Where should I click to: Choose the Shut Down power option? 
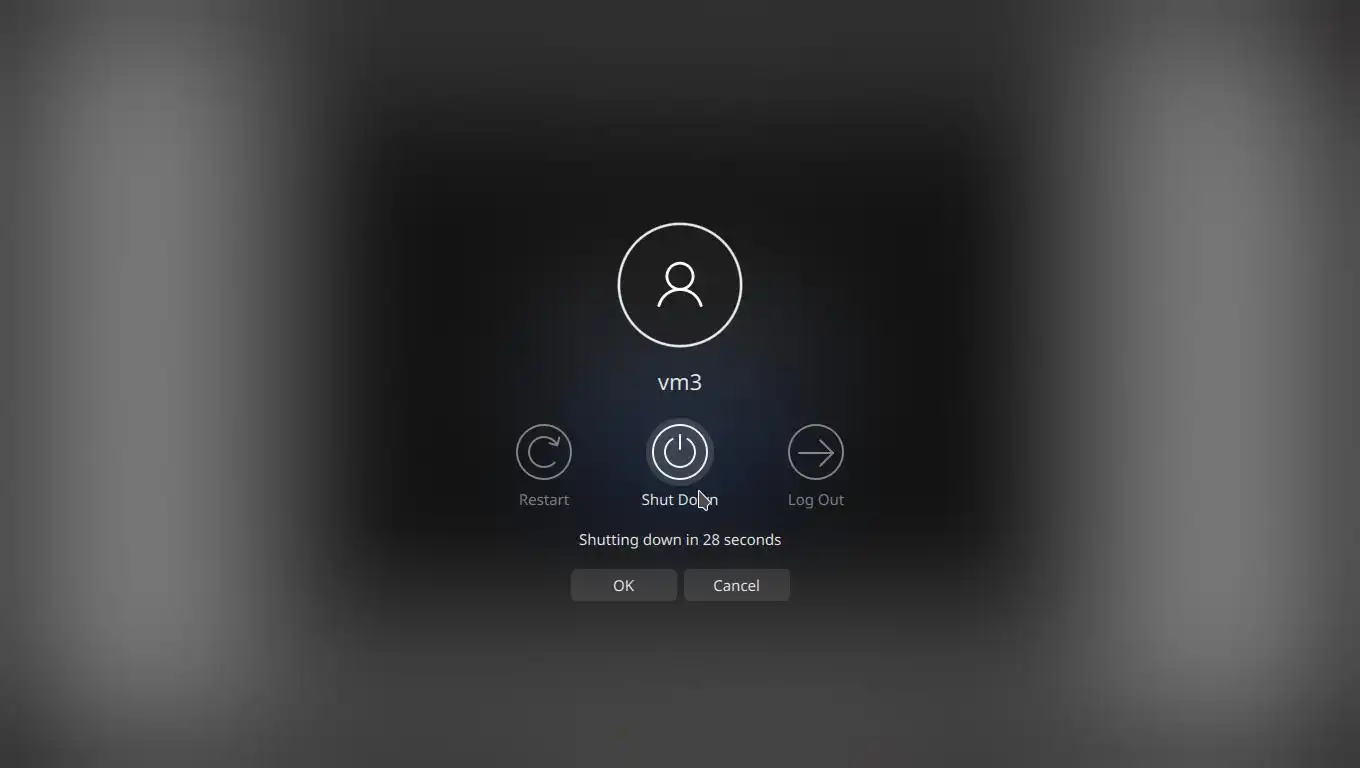pos(680,452)
